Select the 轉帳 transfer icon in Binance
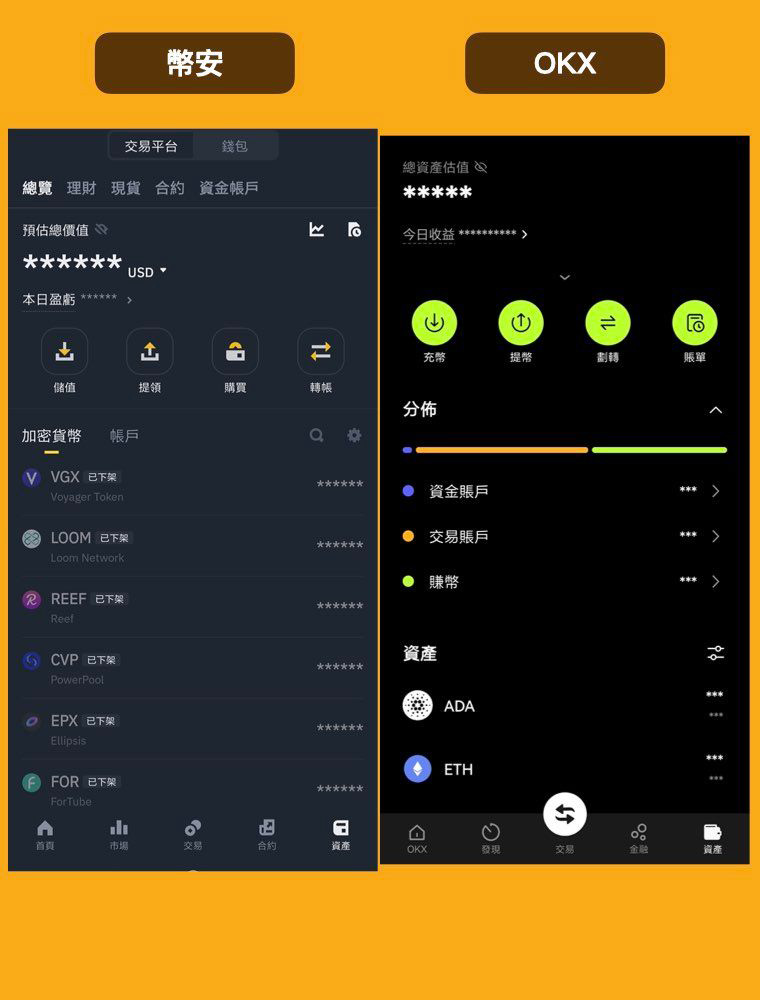The width and height of the screenshot is (760, 1000). (321, 352)
